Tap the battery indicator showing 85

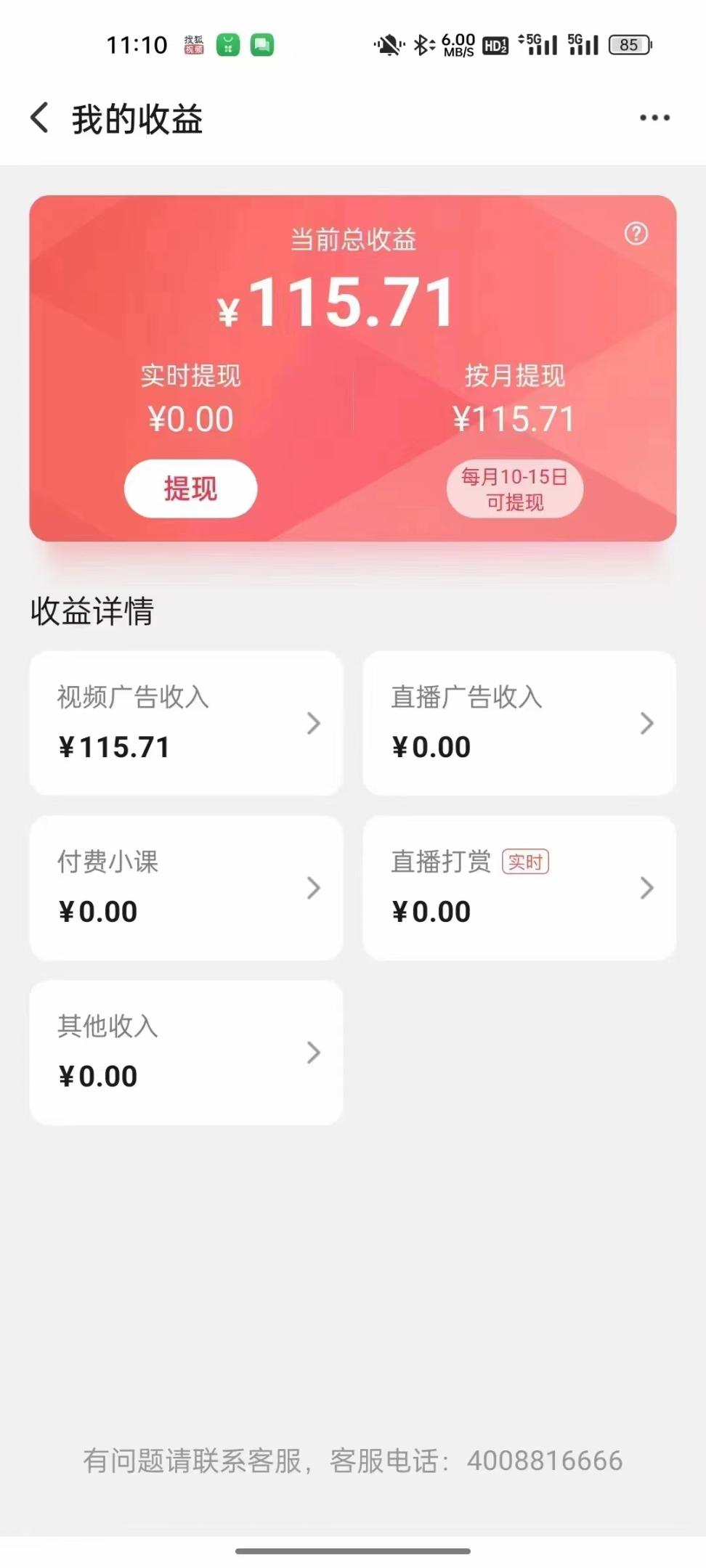(630, 45)
